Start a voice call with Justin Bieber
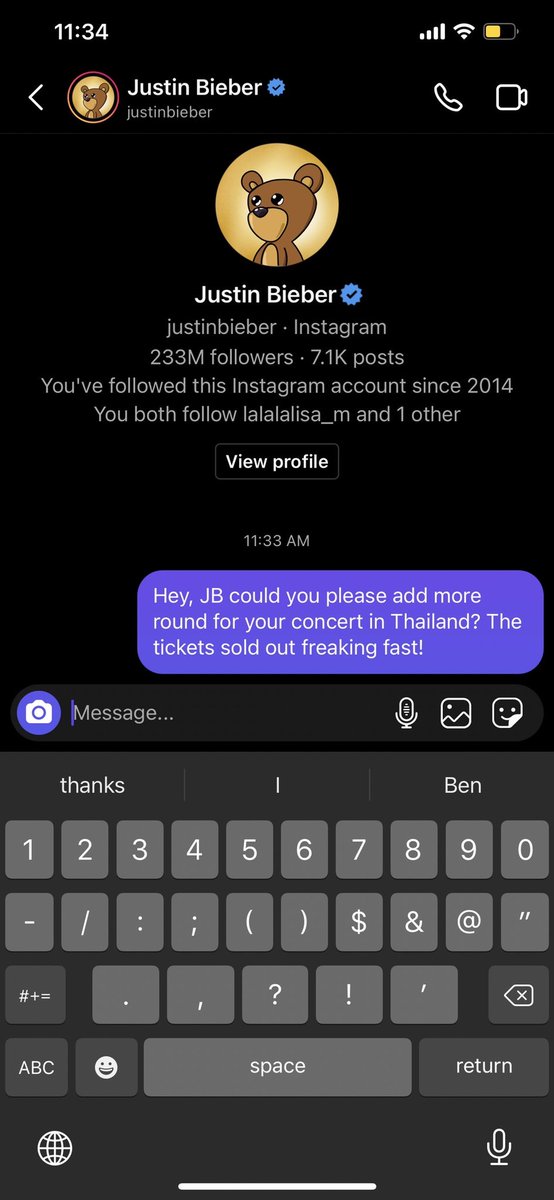Screen dimensions: 554x1200 (x=448, y=97)
